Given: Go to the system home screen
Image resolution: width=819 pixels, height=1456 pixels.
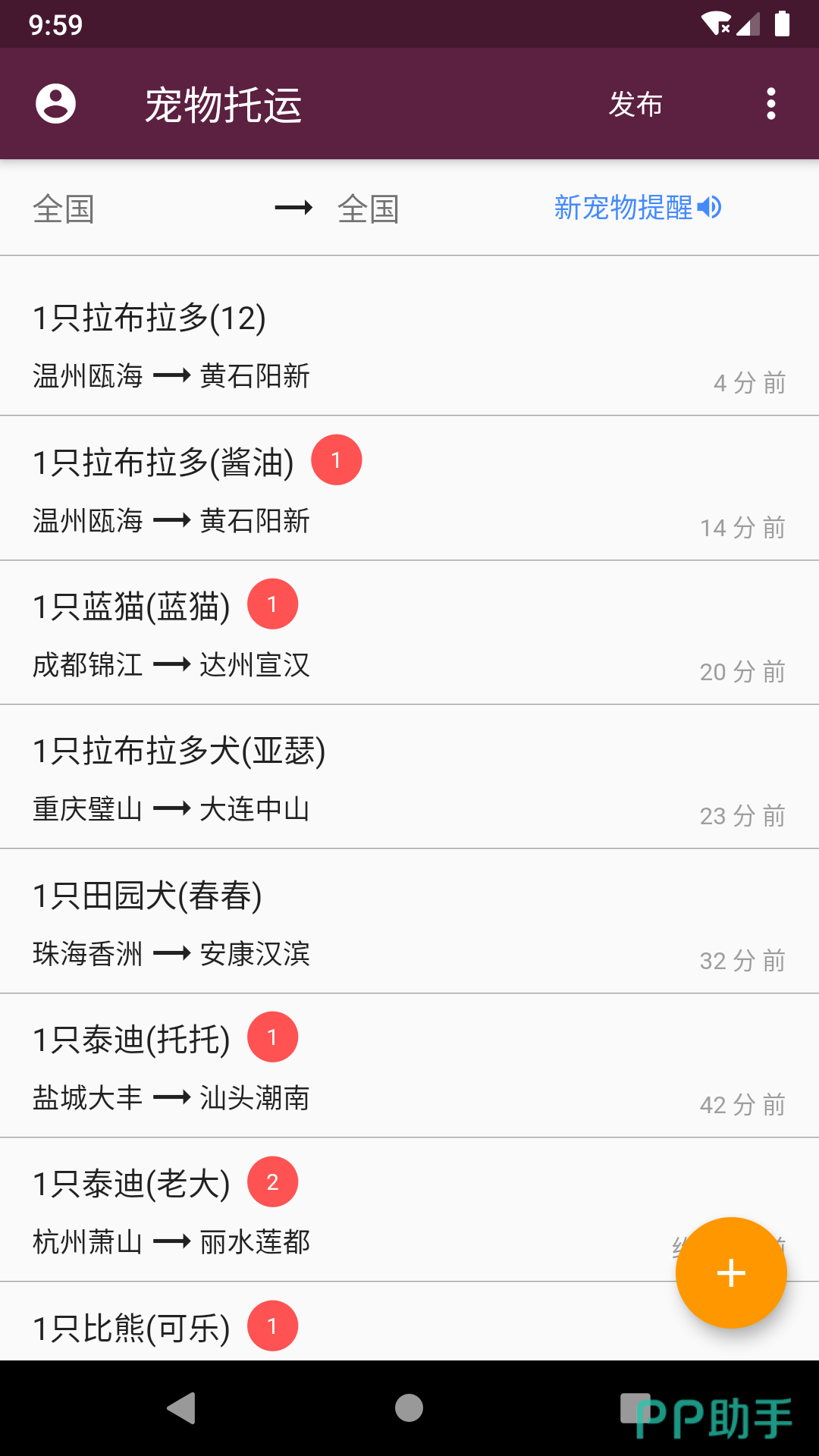Looking at the screenshot, I should tap(409, 1408).
